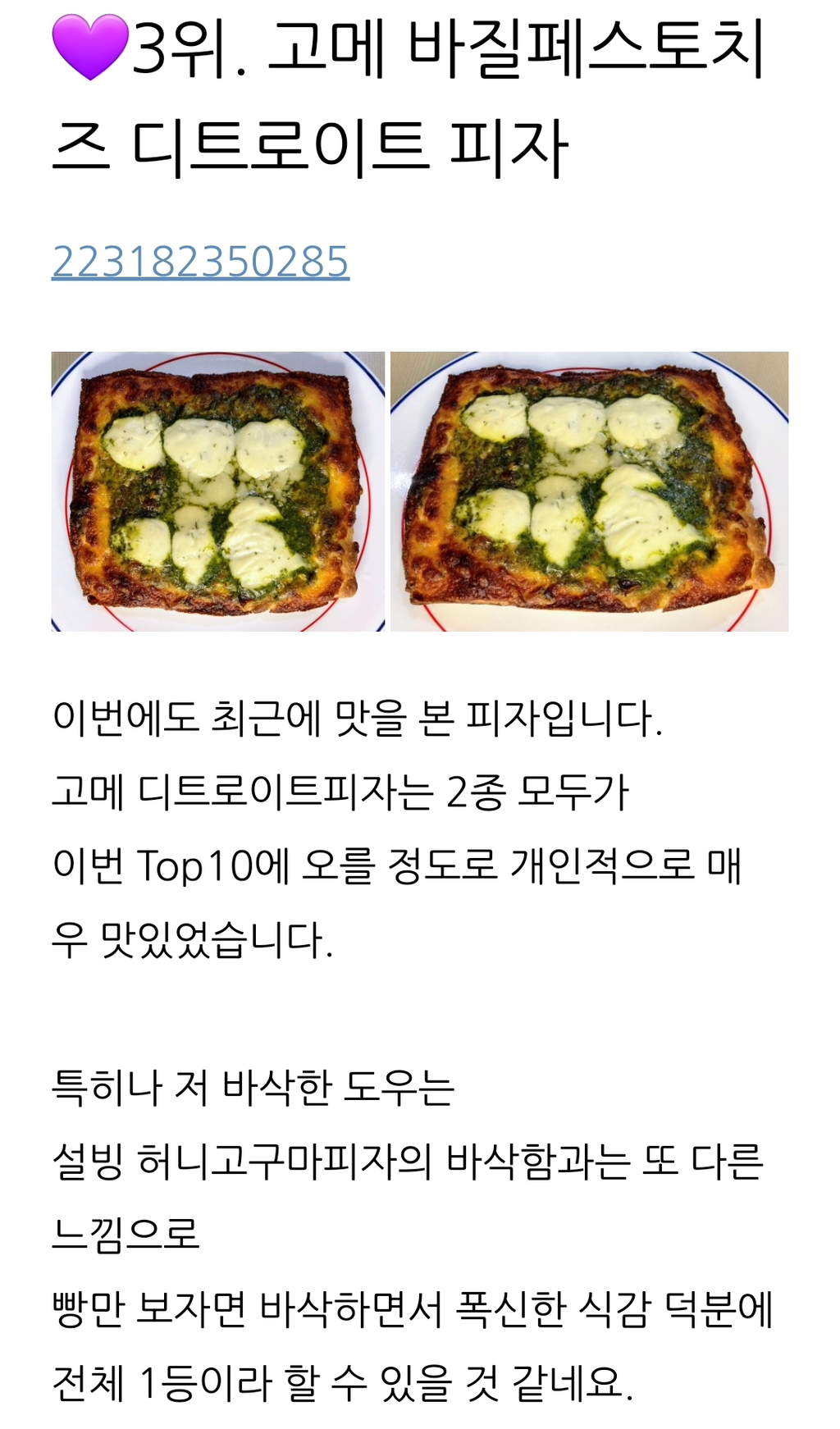View the right pizza photo
840x1429 pixels.
click(589, 491)
